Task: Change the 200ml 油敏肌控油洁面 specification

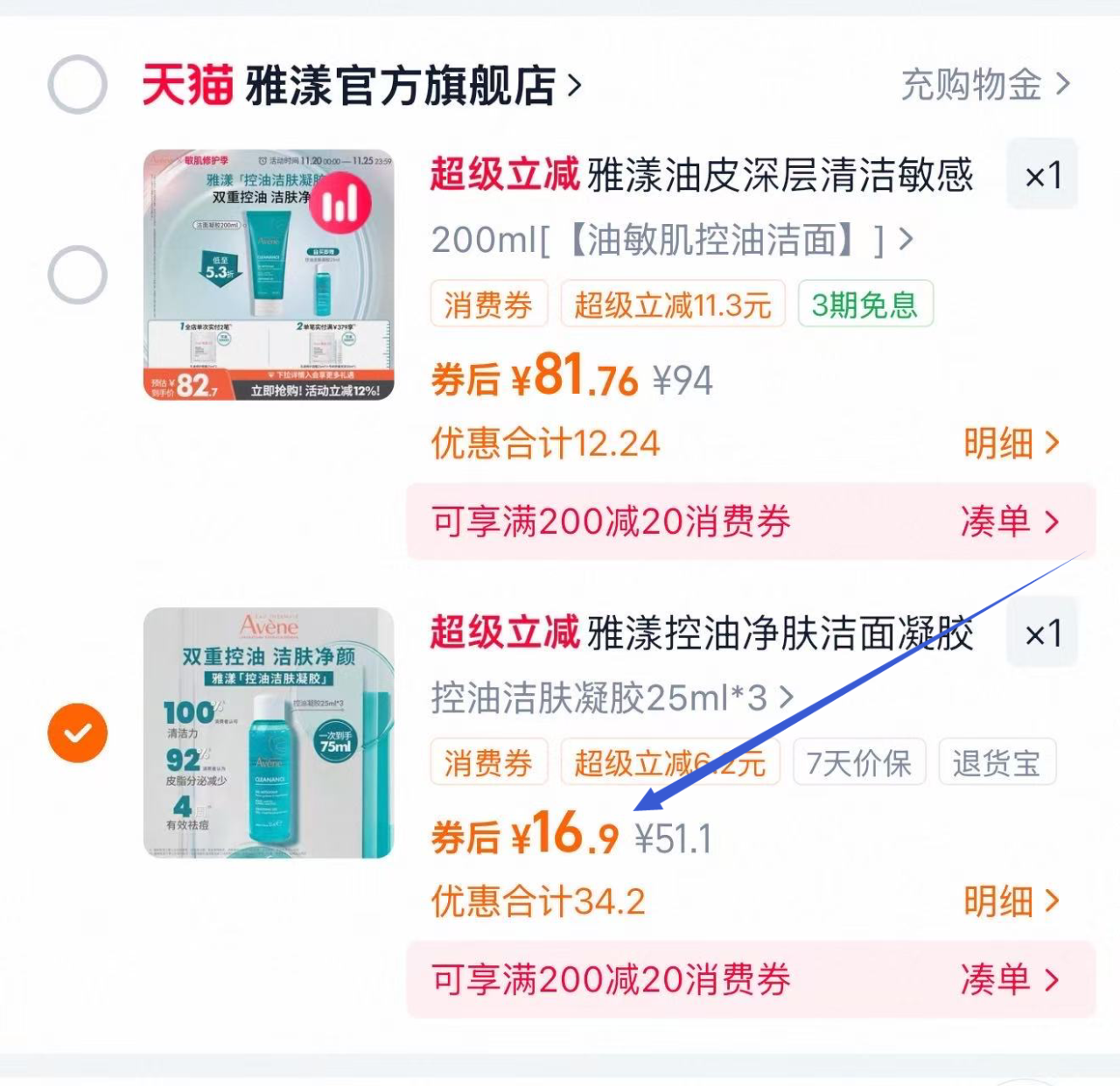Action: click(672, 240)
